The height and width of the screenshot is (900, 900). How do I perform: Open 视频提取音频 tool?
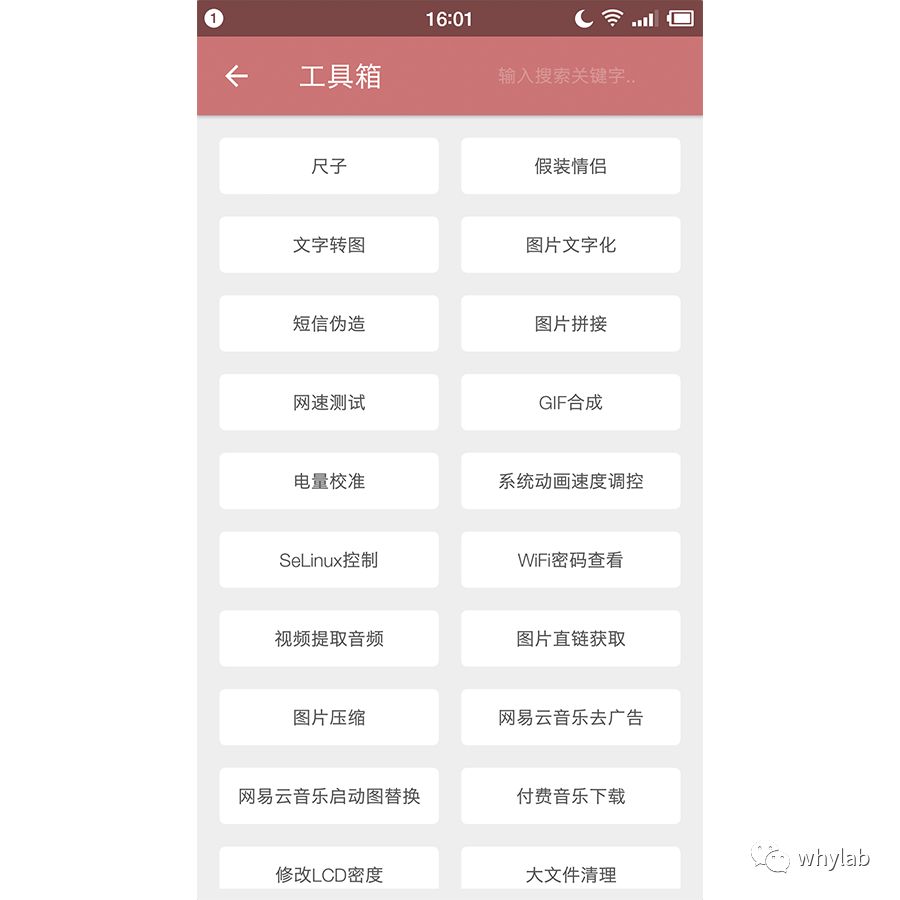tap(329, 639)
